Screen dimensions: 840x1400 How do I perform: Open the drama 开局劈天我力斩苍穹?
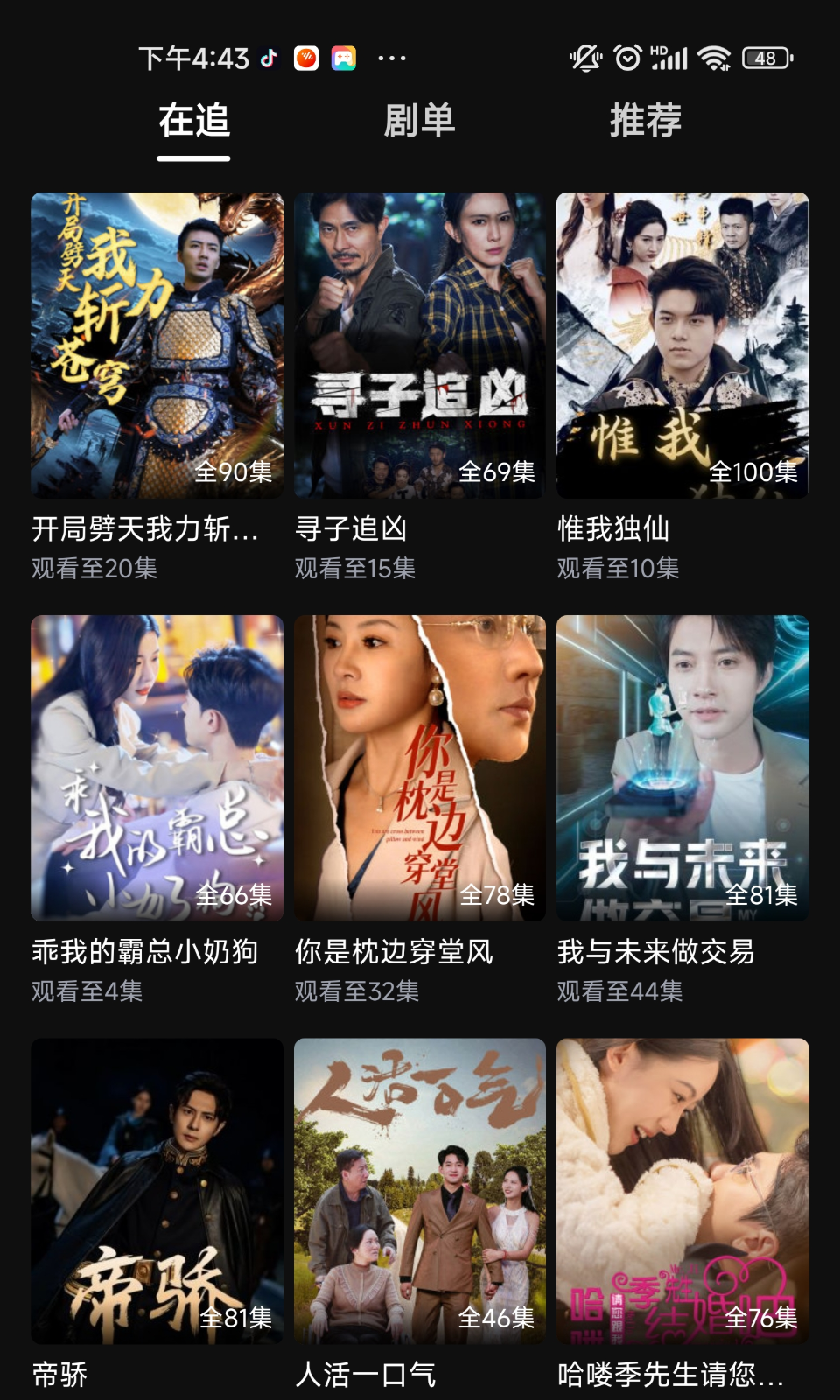157,346
